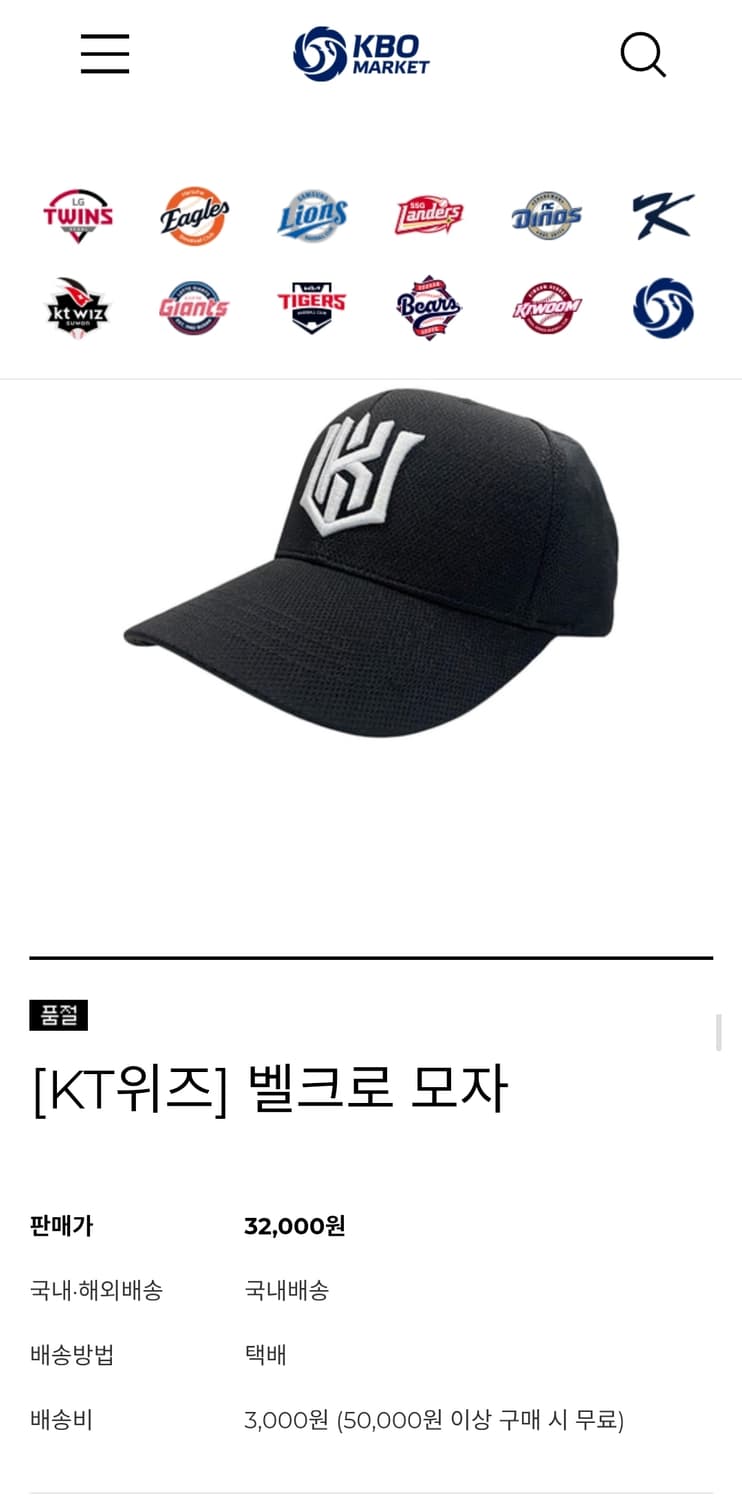Click the 품절 sold-out badge
742x1500 pixels.
pyautogui.click(x=59, y=1015)
